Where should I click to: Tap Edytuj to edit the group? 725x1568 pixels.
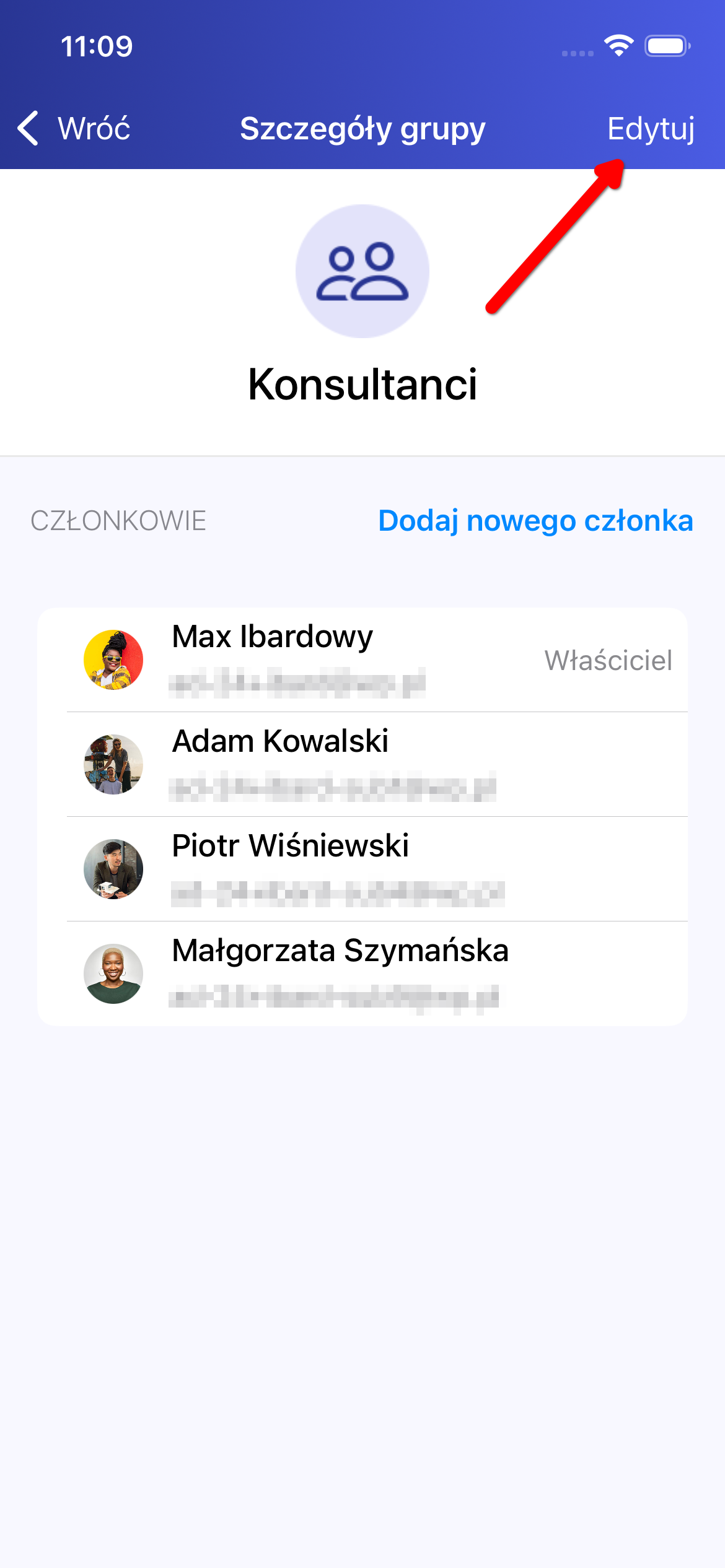point(650,128)
